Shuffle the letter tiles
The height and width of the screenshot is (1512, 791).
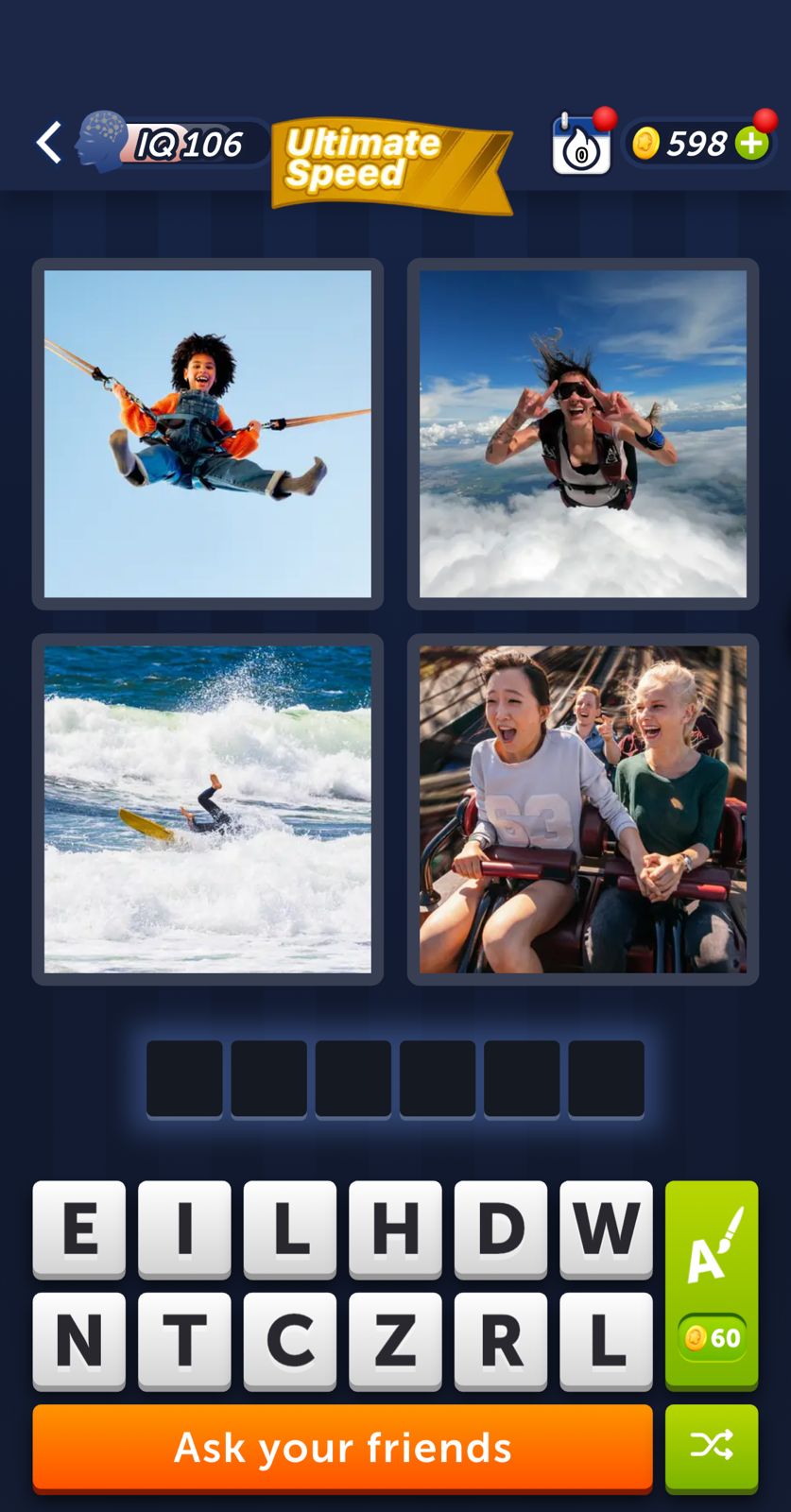712,1449
